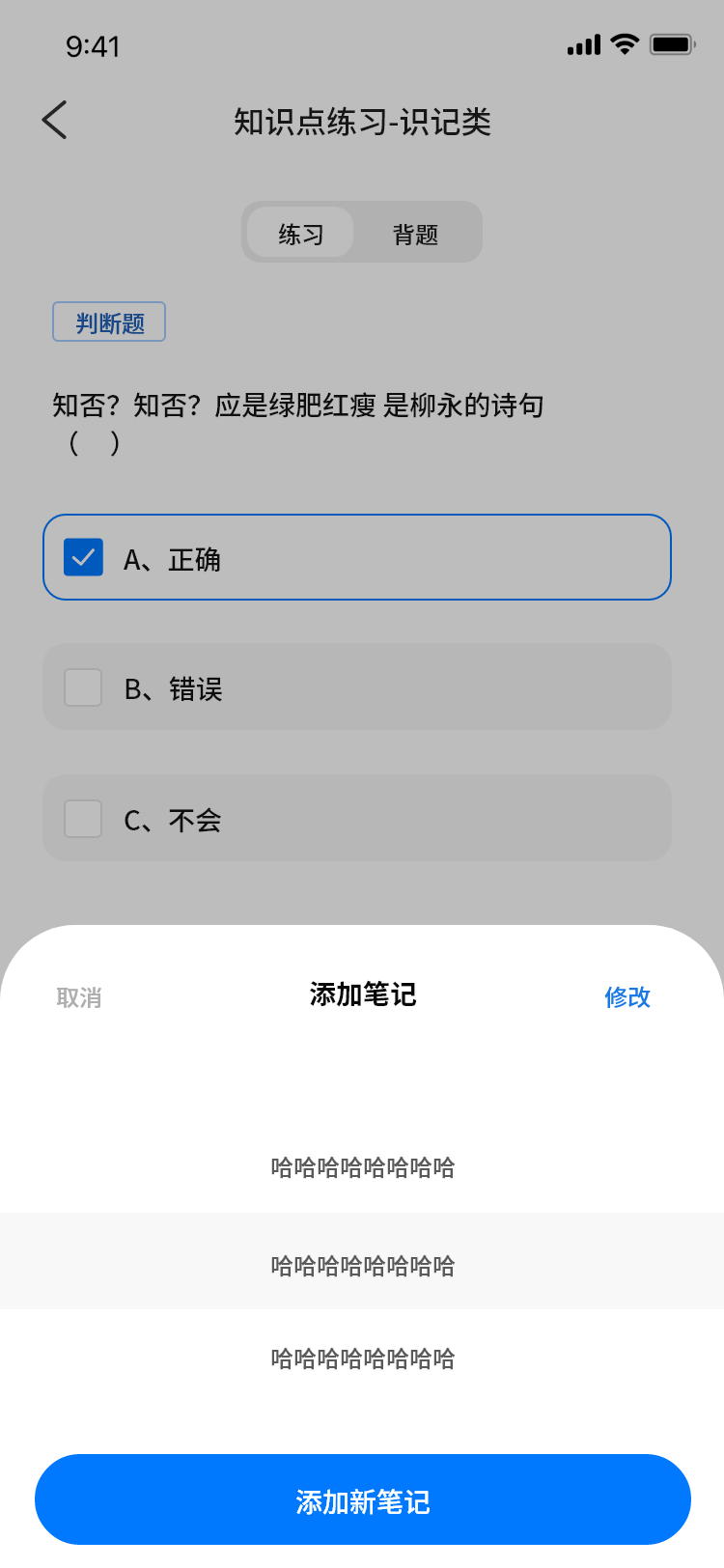Tap the 添加新笔记 button
This screenshot has height=1568, width=724.
(x=362, y=1500)
